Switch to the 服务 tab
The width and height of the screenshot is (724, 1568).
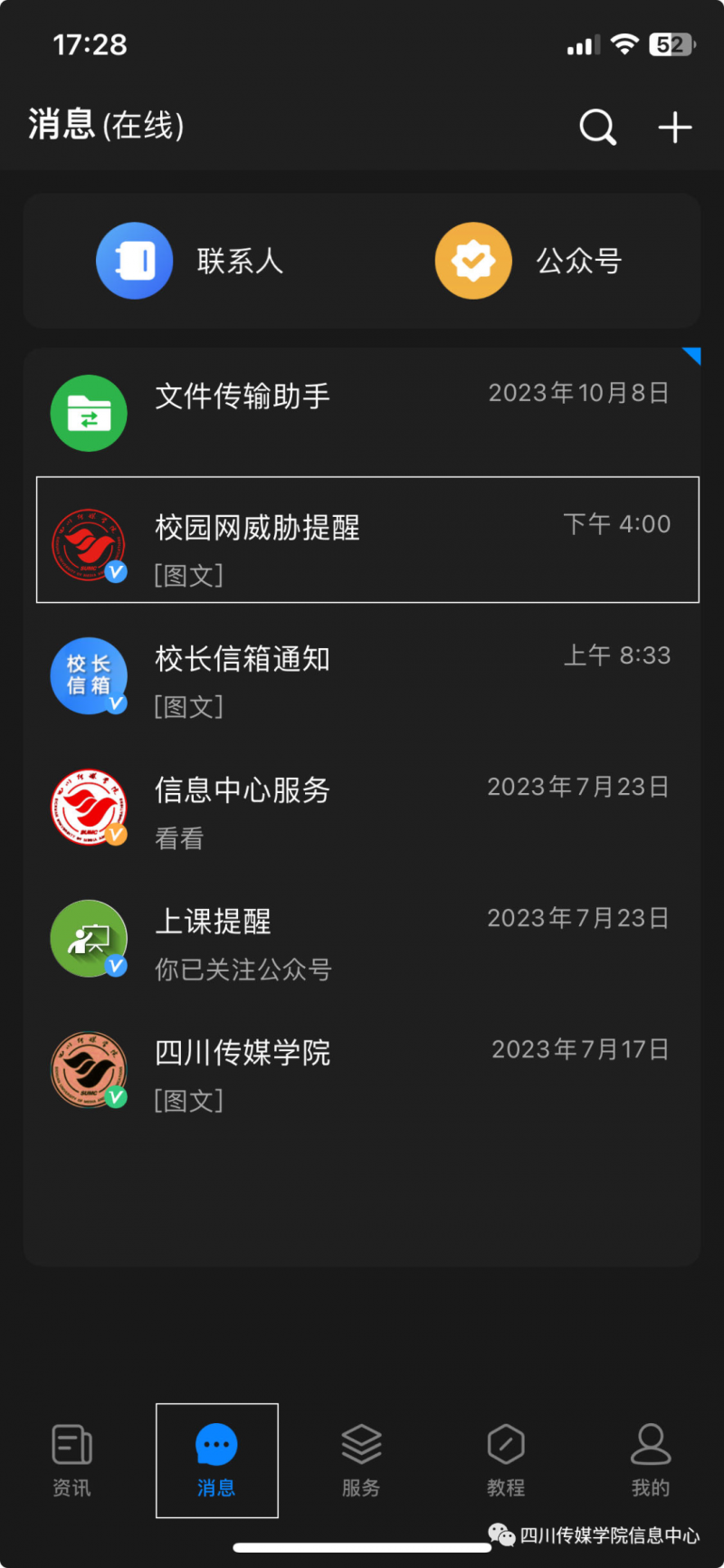(x=361, y=1459)
